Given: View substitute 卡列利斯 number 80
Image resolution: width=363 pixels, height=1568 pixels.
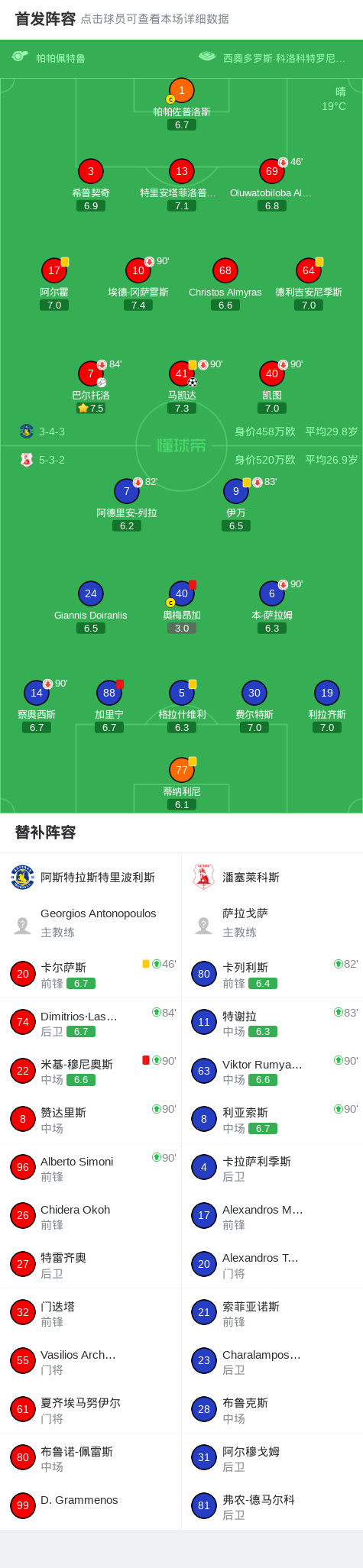Looking at the screenshot, I should [x=272, y=974].
